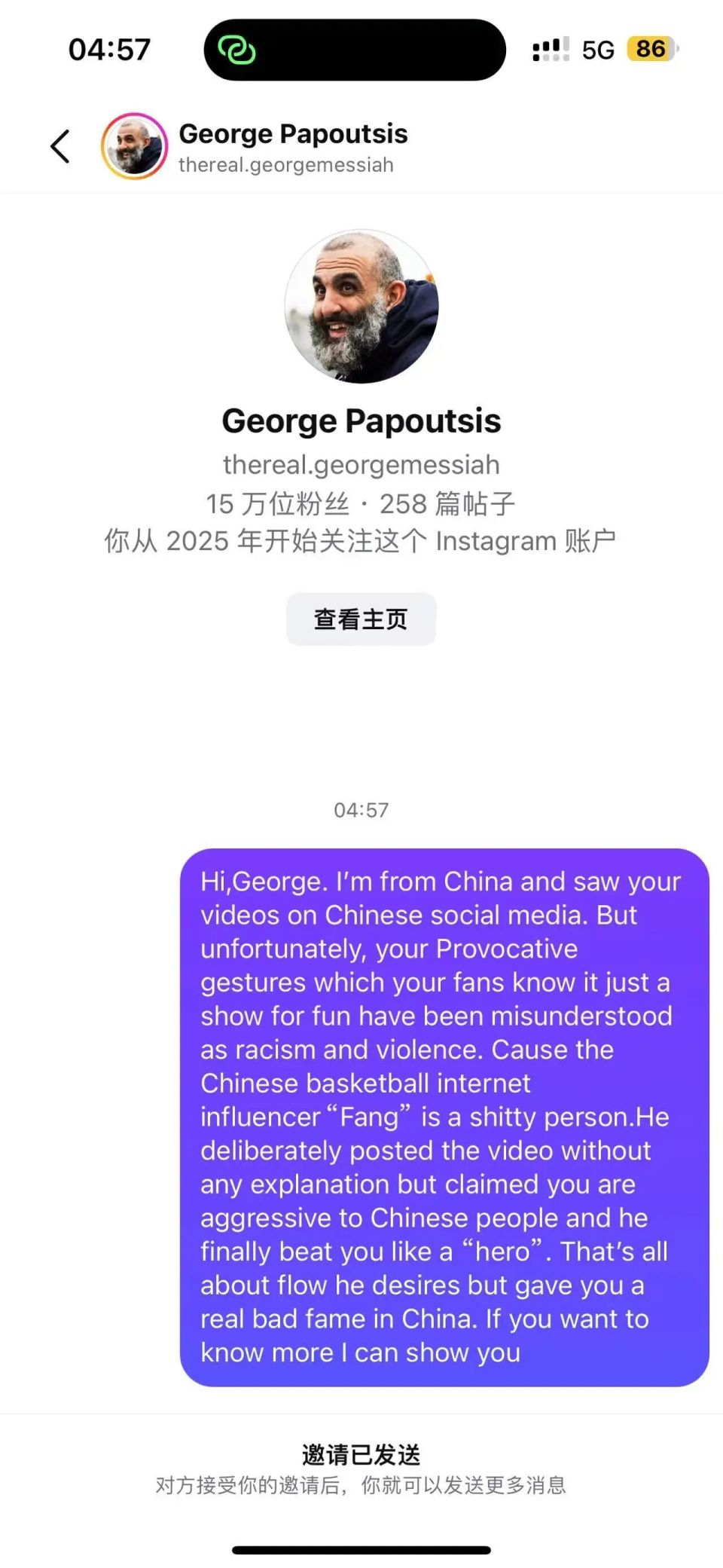Image resolution: width=723 pixels, height=1568 pixels.
Task: Open chat details via George Papoutsis header name
Action: coord(293,134)
